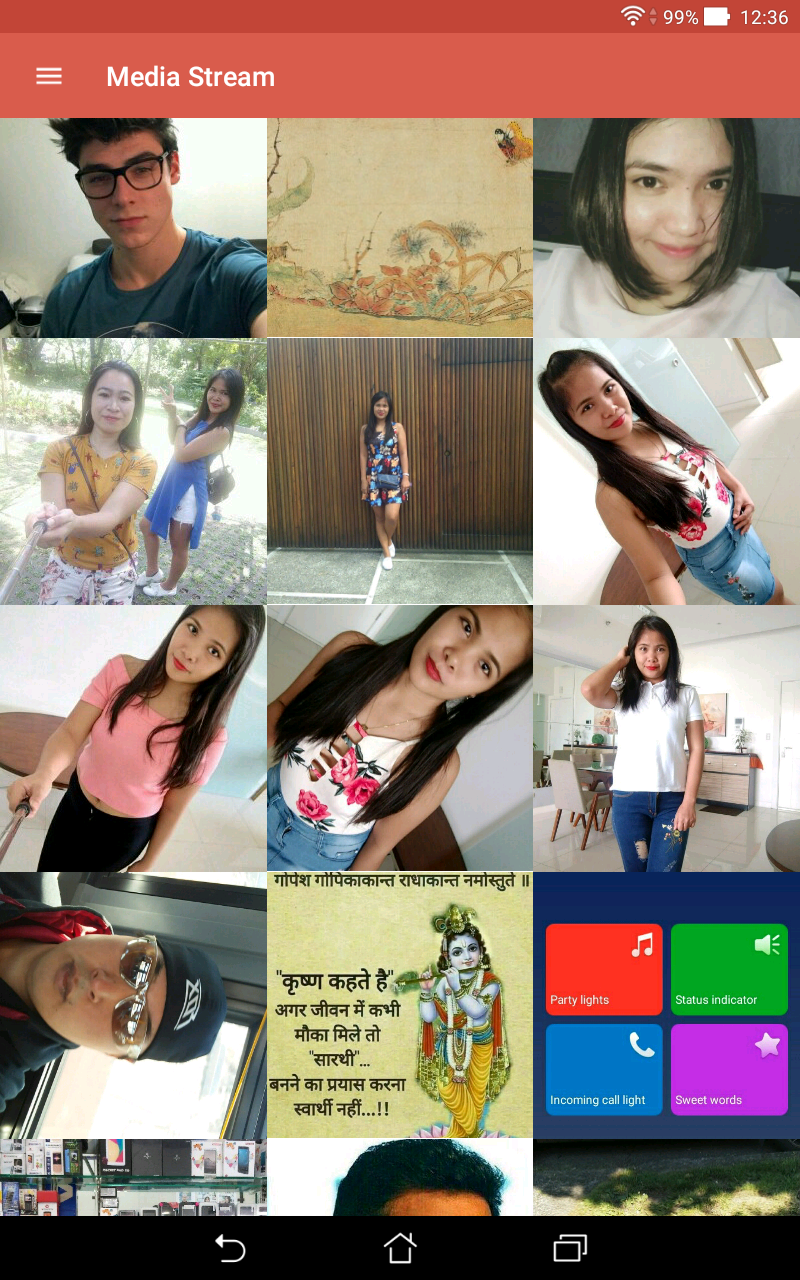Open the Krishna Hindi quote image
Image resolution: width=800 pixels, height=1280 pixels.
point(399,1004)
